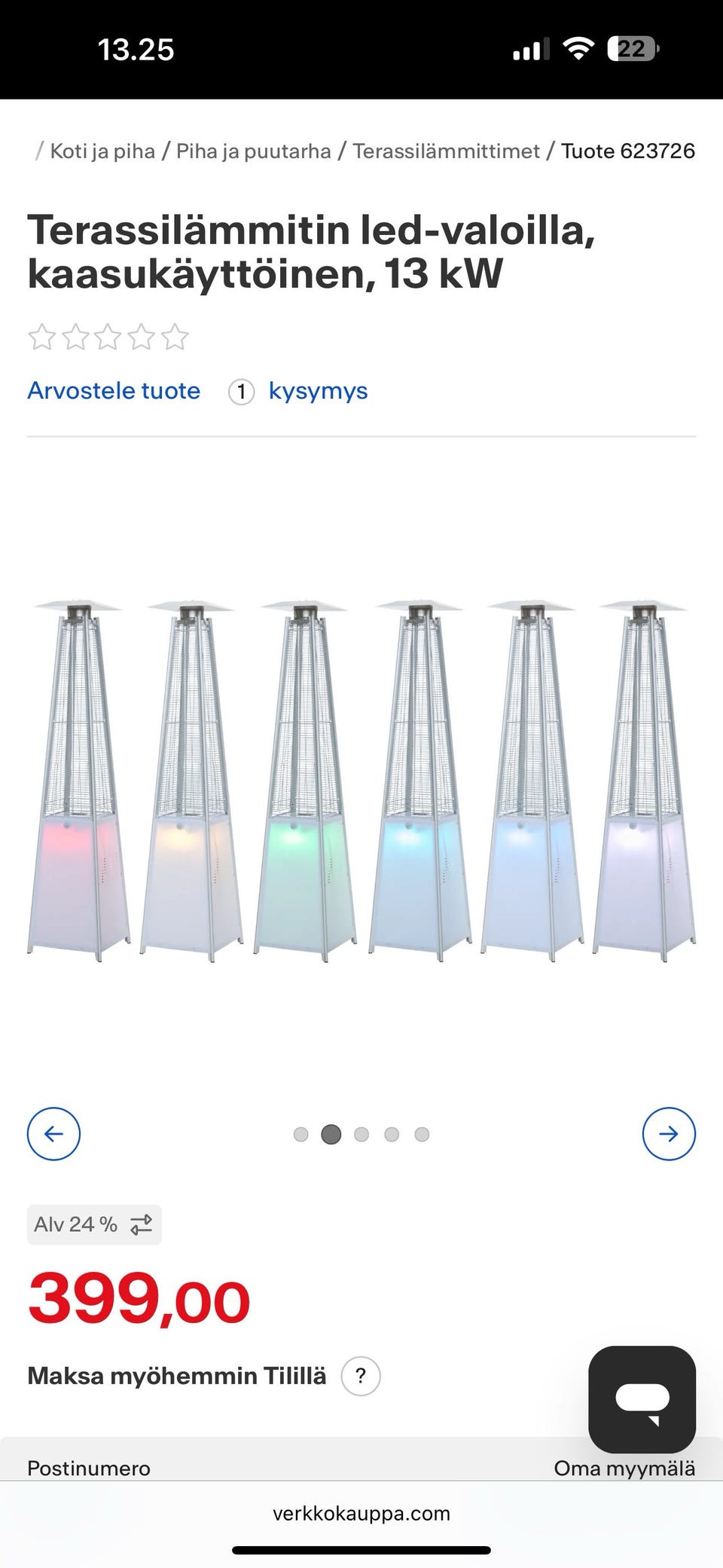Go to Piha ja puutarha category
The width and height of the screenshot is (723, 1568).
point(253,151)
